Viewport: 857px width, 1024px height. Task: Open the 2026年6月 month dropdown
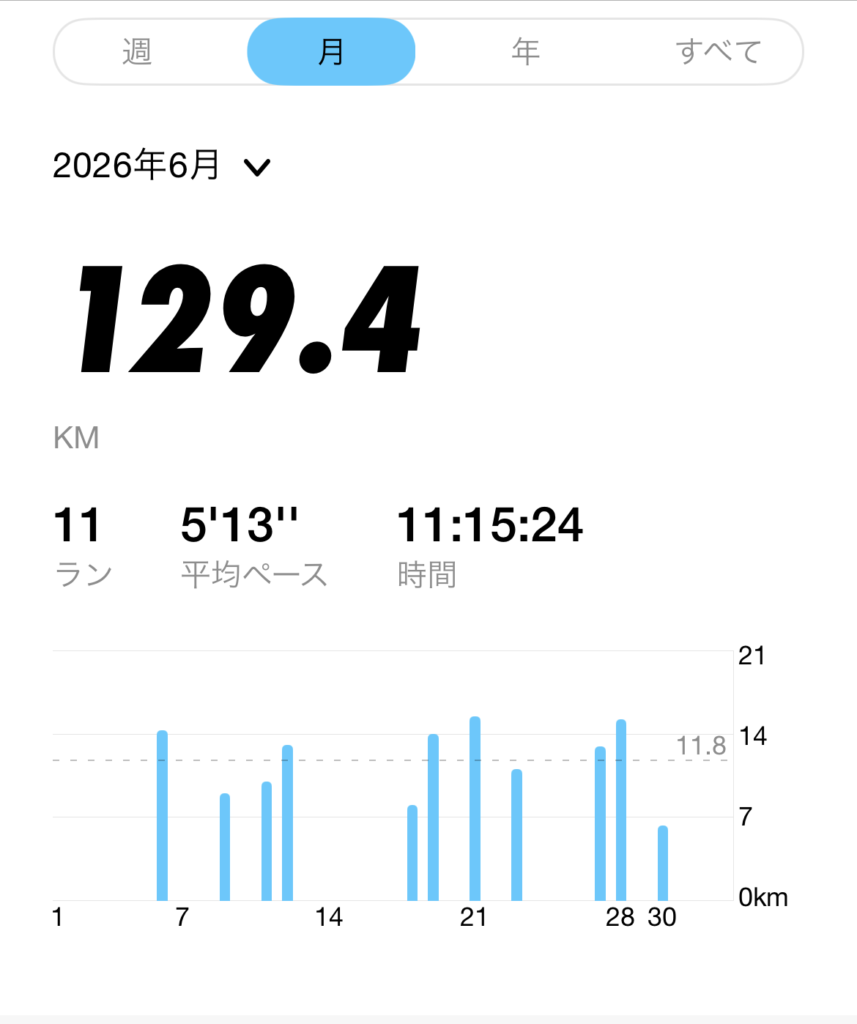(161, 166)
